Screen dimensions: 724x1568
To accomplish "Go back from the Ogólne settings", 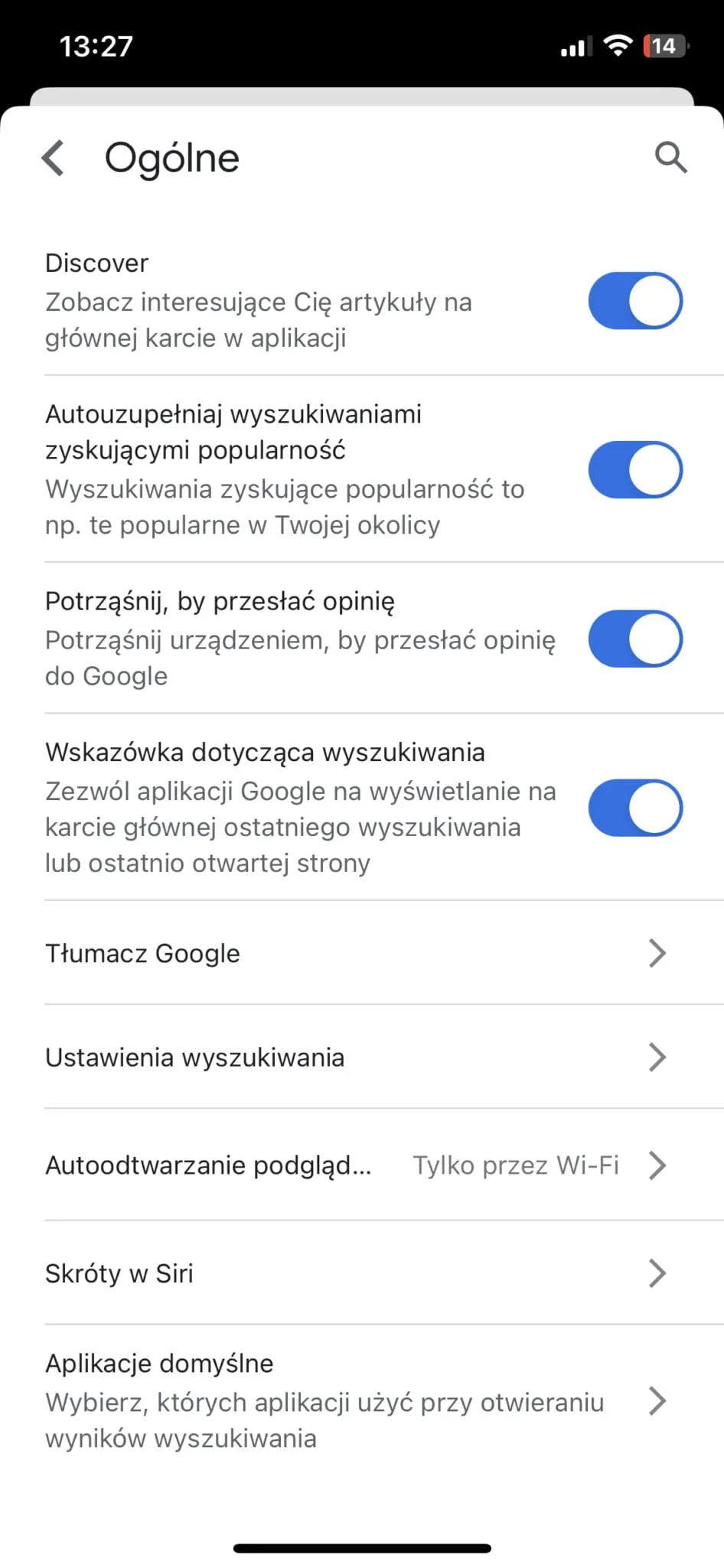I will (53, 158).
